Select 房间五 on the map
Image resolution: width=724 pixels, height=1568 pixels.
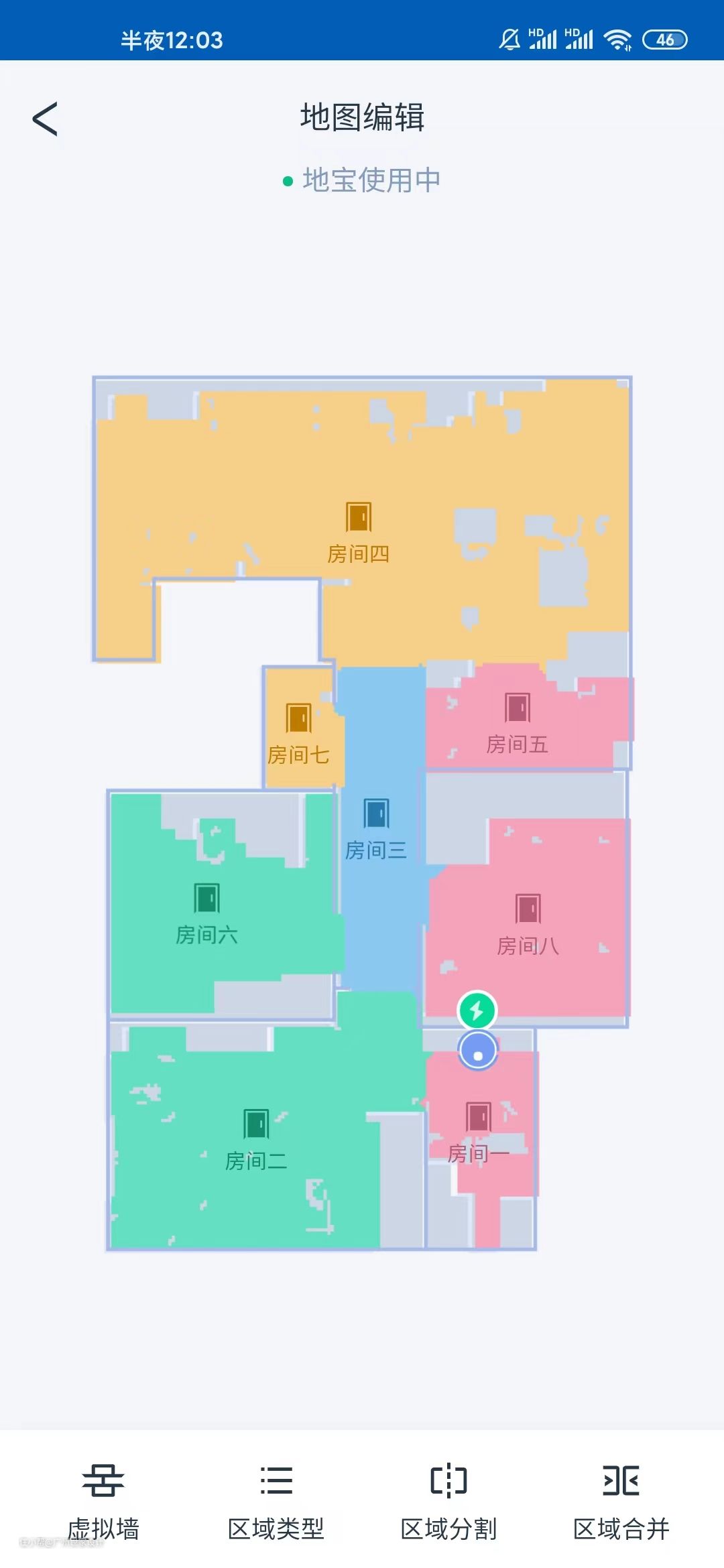coord(518,722)
